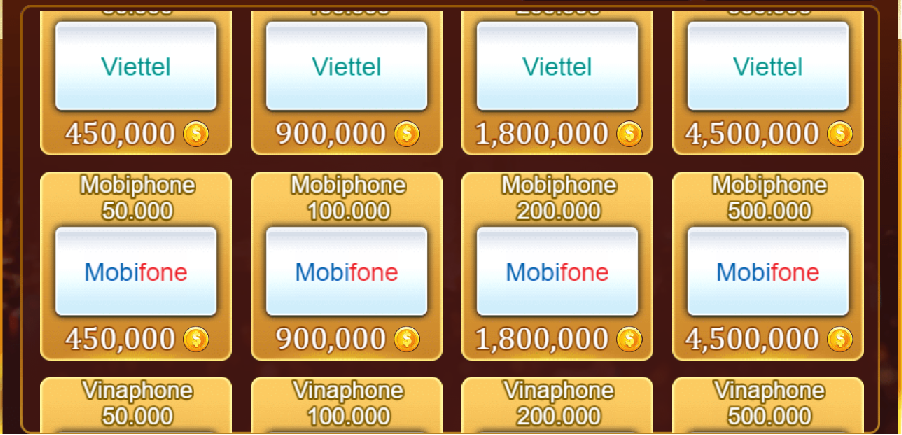Select the Mobiphone 50.000 card
This screenshot has height=435, width=902.
[x=136, y=272]
